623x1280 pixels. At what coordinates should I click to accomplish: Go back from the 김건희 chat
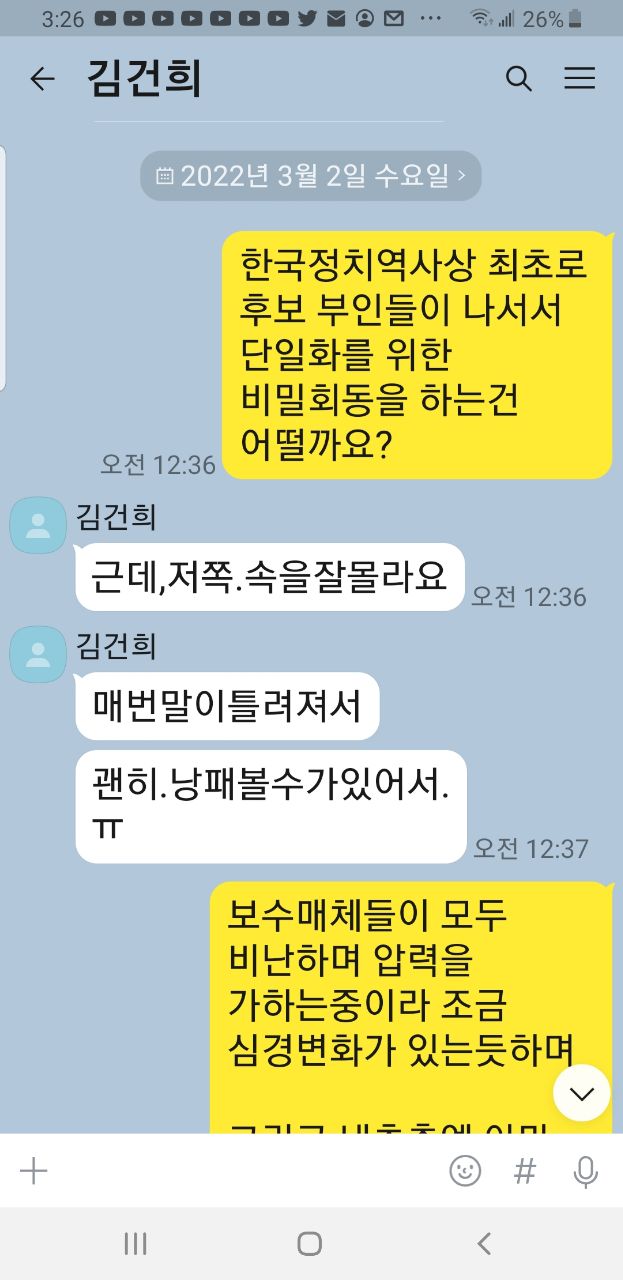pyautogui.click(x=42, y=79)
